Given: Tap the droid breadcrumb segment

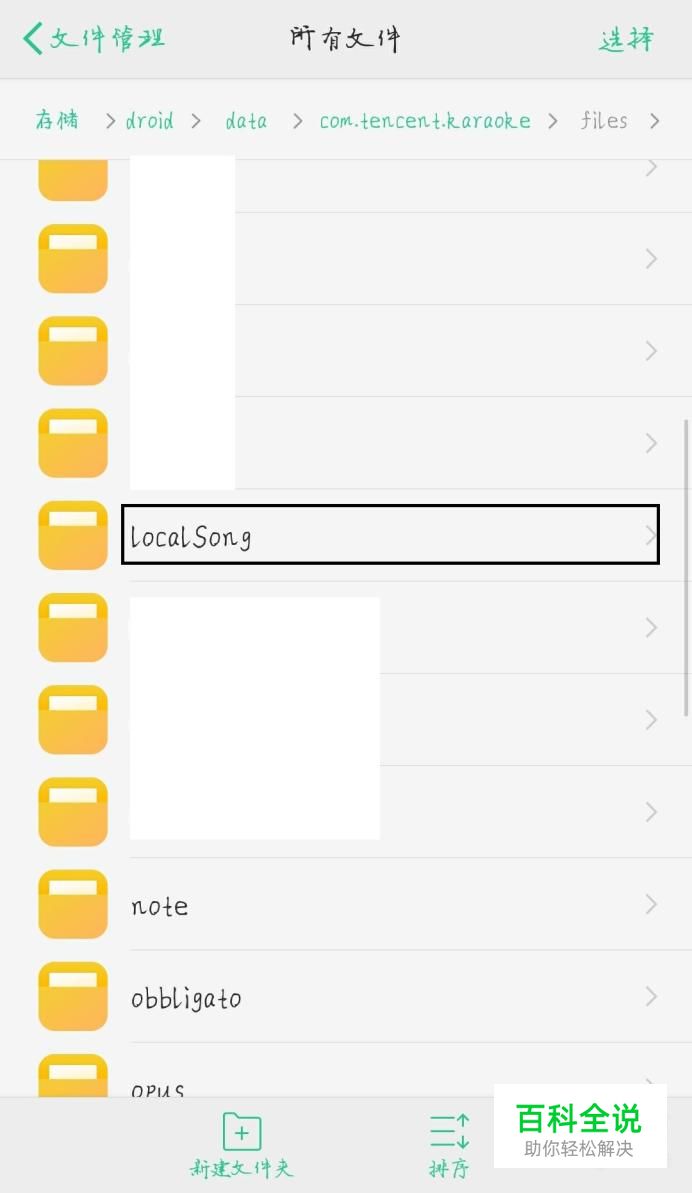Looking at the screenshot, I should (149, 121).
